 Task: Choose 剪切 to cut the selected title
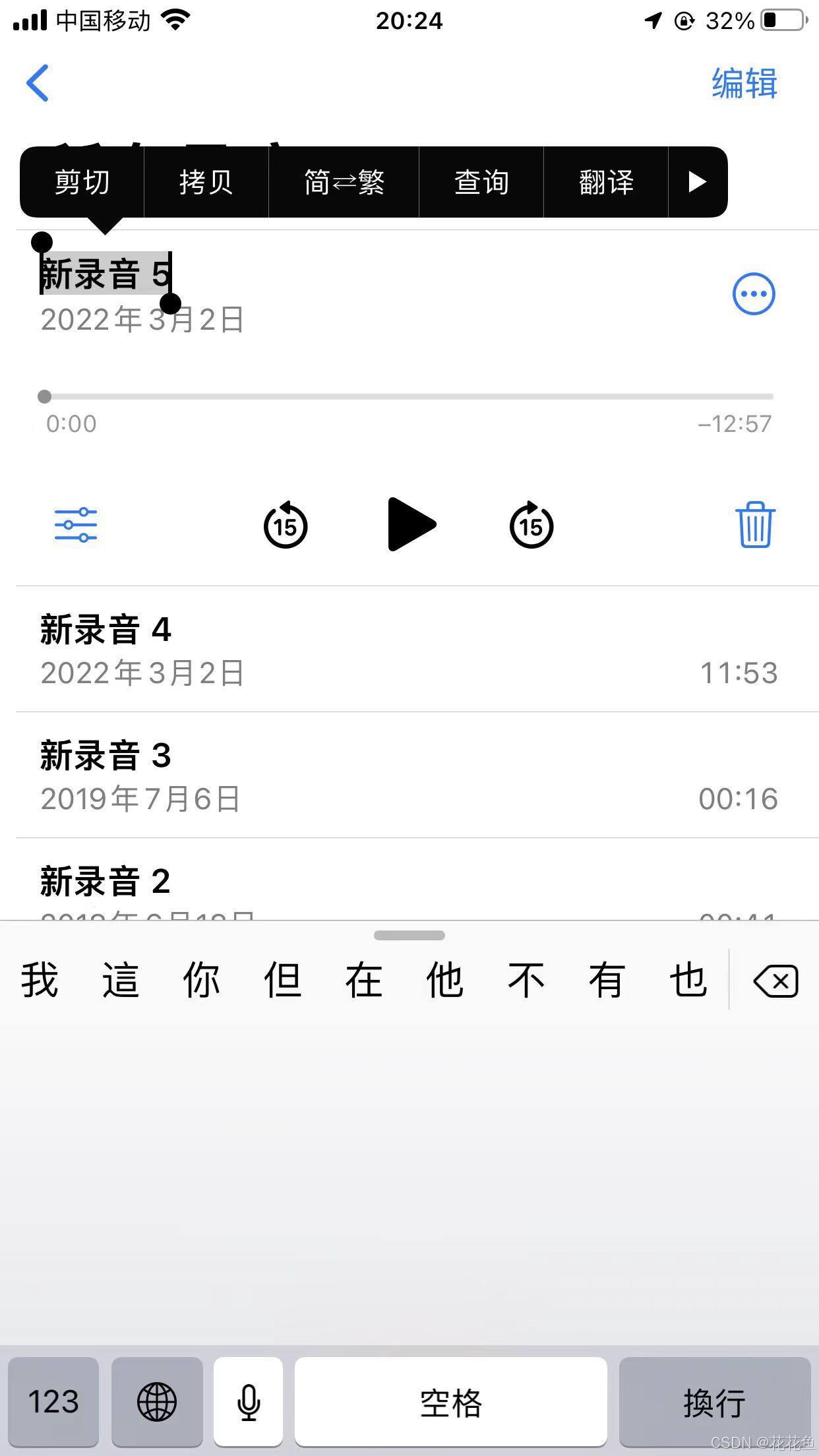pos(82,182)
